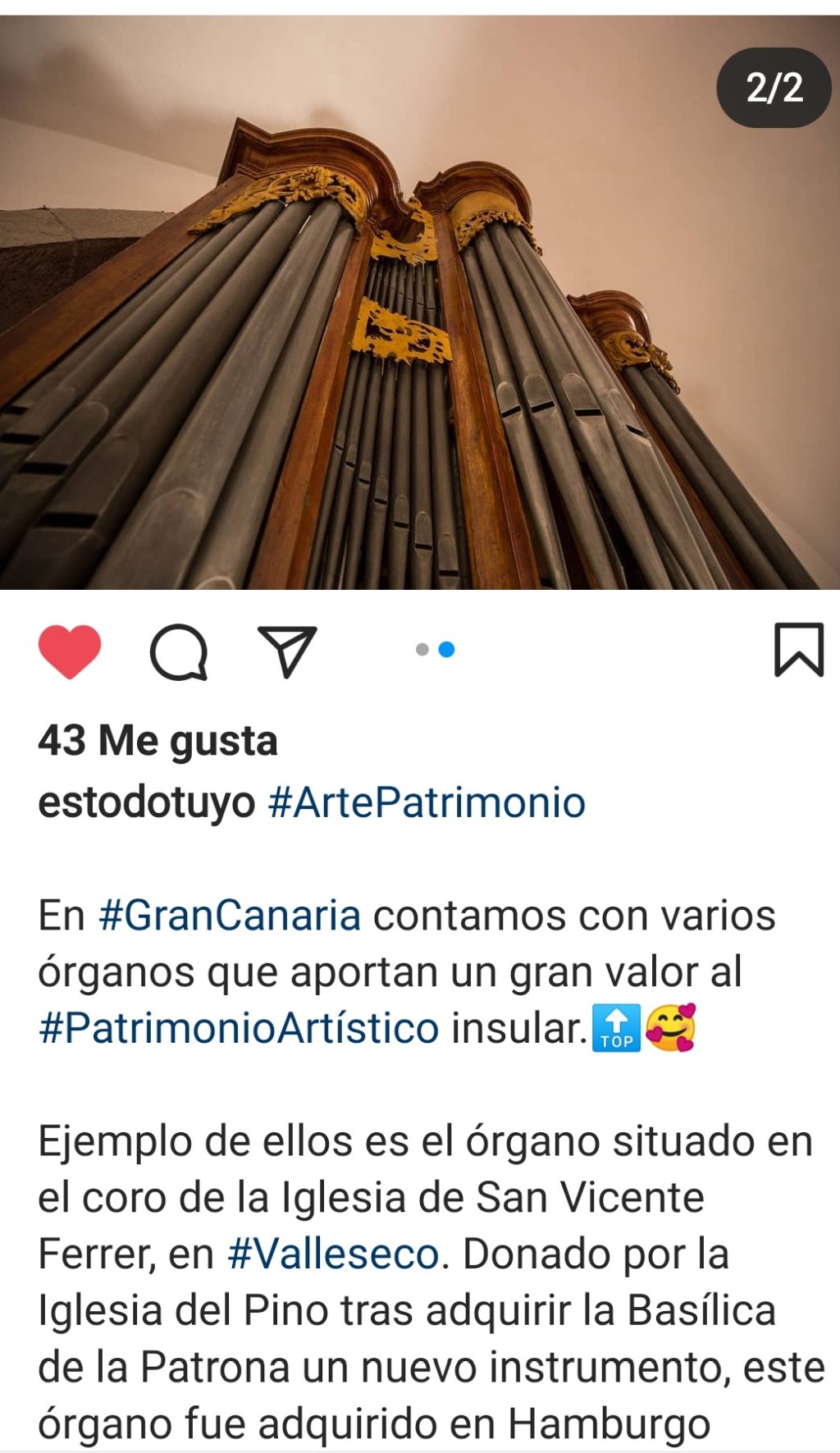View who liked via 43 Me gusta
Viewport: 840px width, 1453px height.
coord(157,741)
